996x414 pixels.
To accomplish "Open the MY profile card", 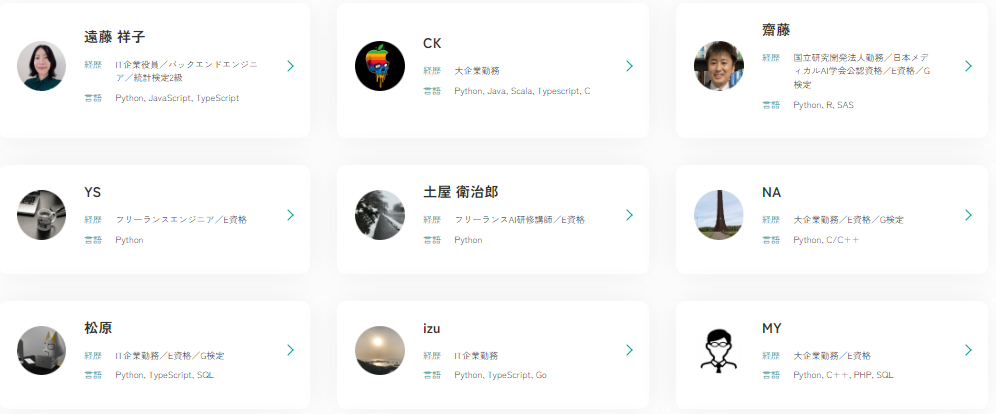I will [832, 351].
